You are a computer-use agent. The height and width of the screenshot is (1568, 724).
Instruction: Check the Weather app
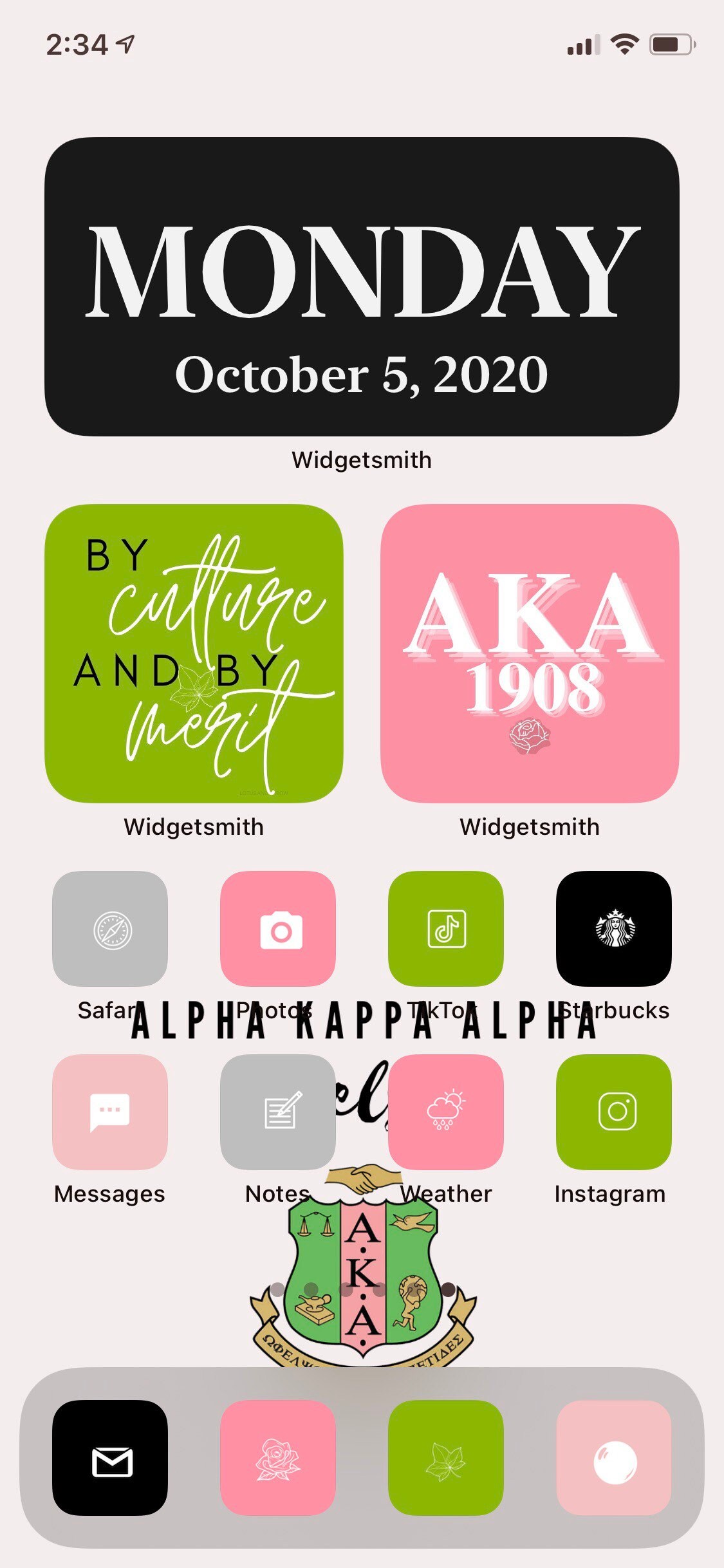click(x=446, y=1112)
